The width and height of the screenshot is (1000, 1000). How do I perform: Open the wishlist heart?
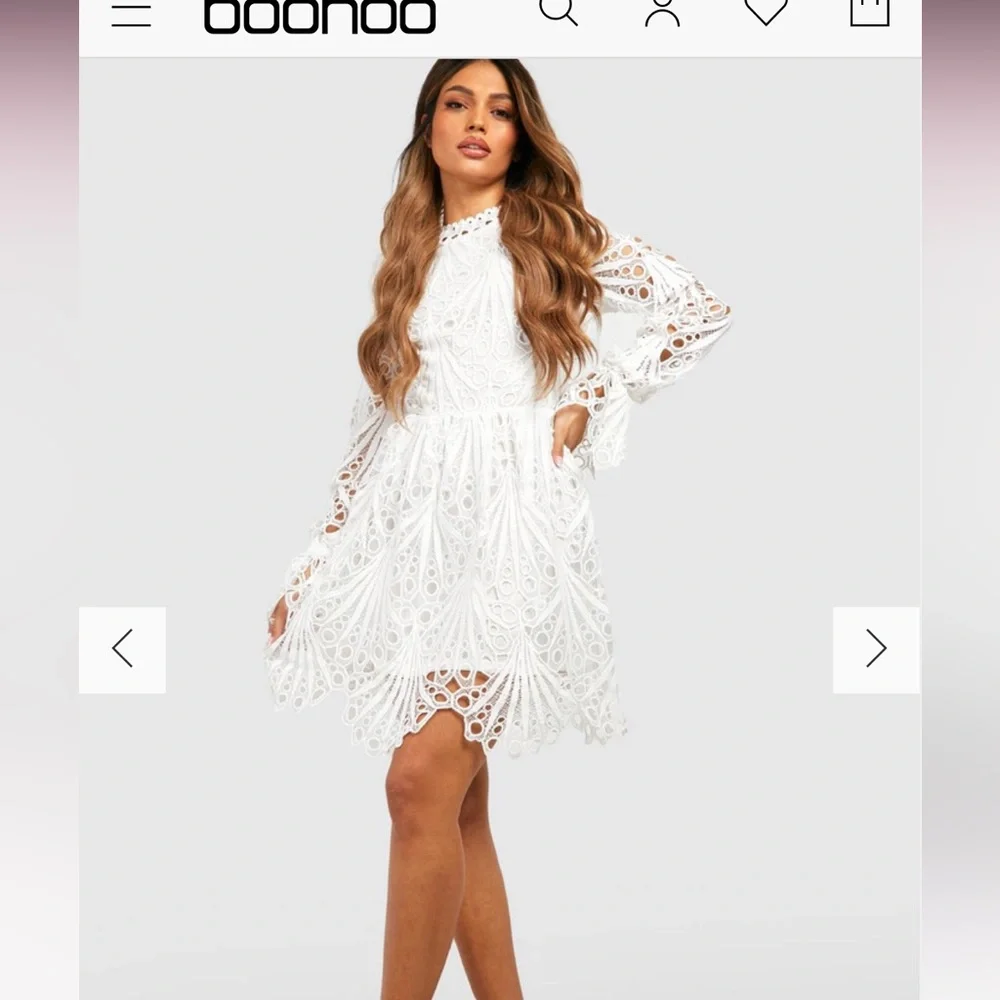[x=766, y=12]
